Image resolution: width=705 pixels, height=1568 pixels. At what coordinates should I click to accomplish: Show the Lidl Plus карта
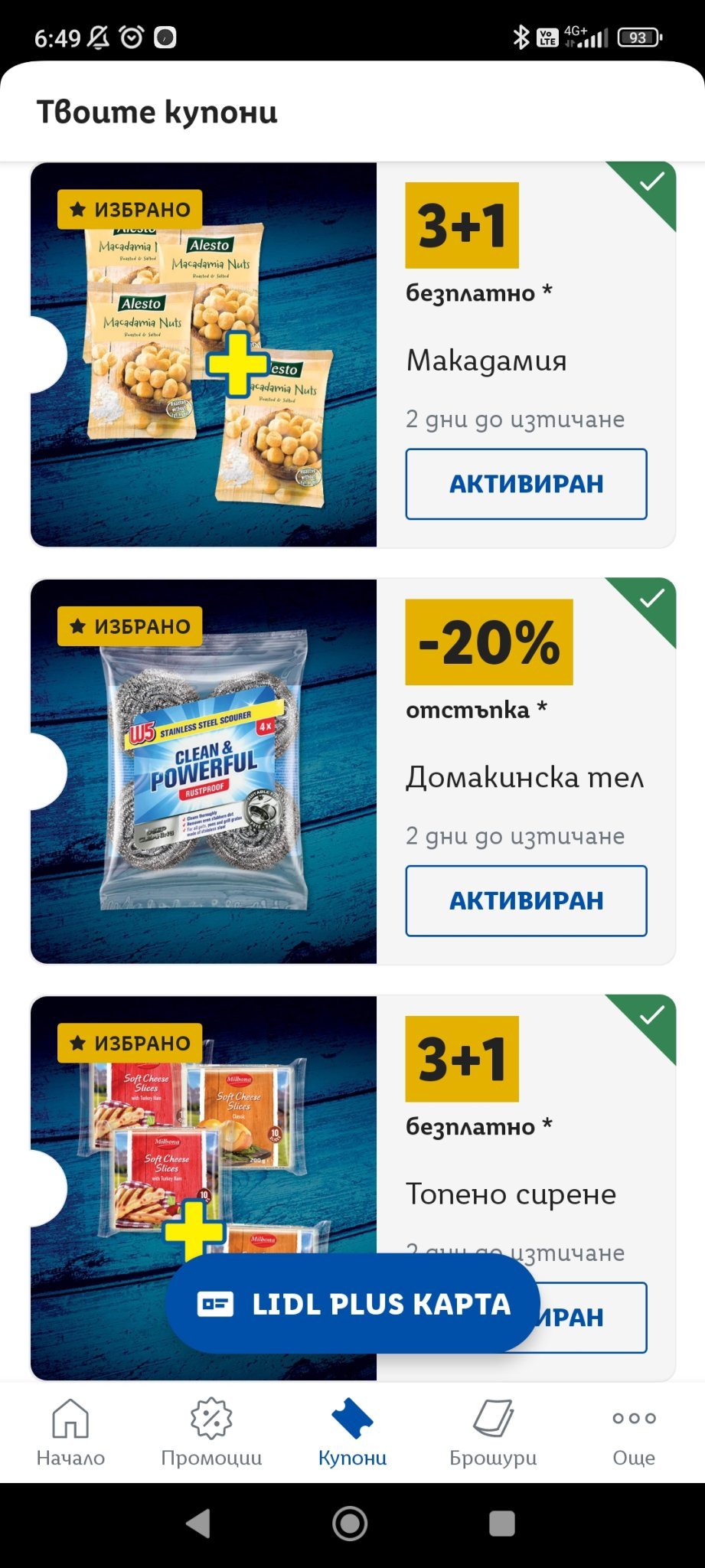pos(353,1304)
